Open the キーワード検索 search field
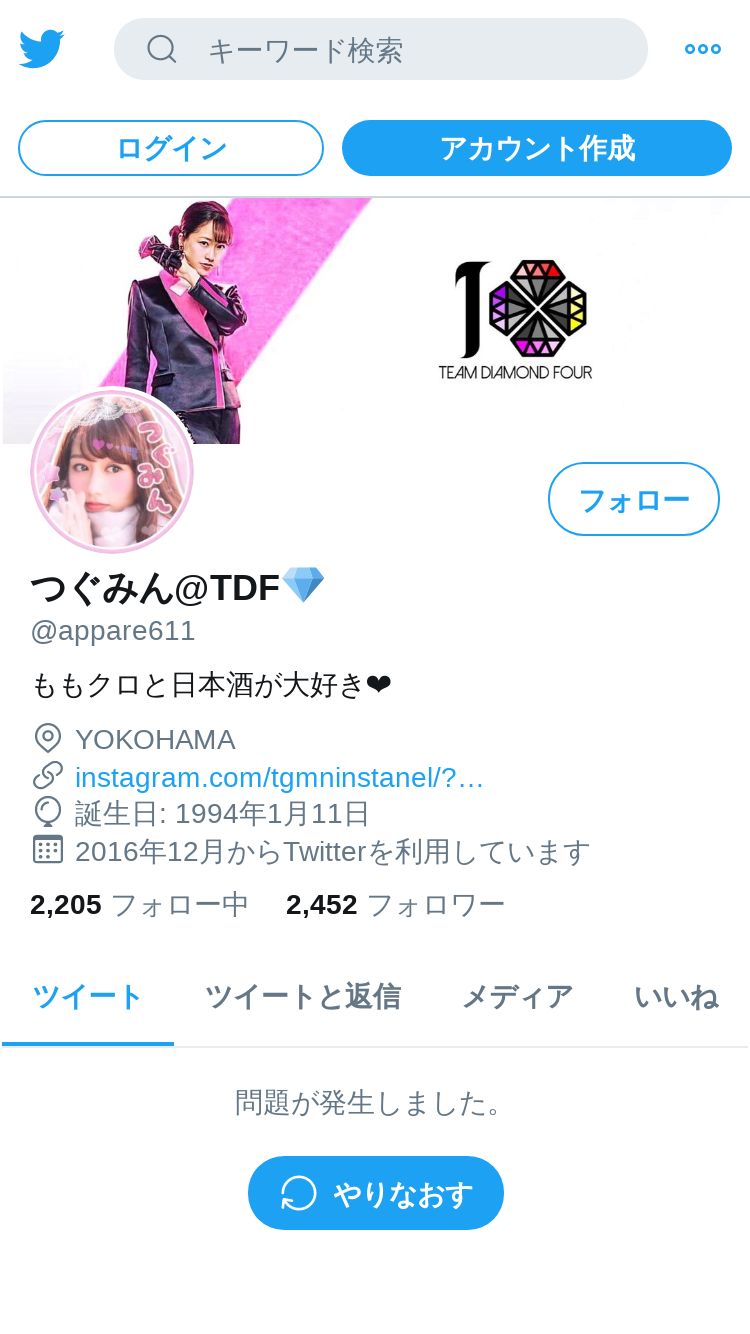 click(381, 49)
